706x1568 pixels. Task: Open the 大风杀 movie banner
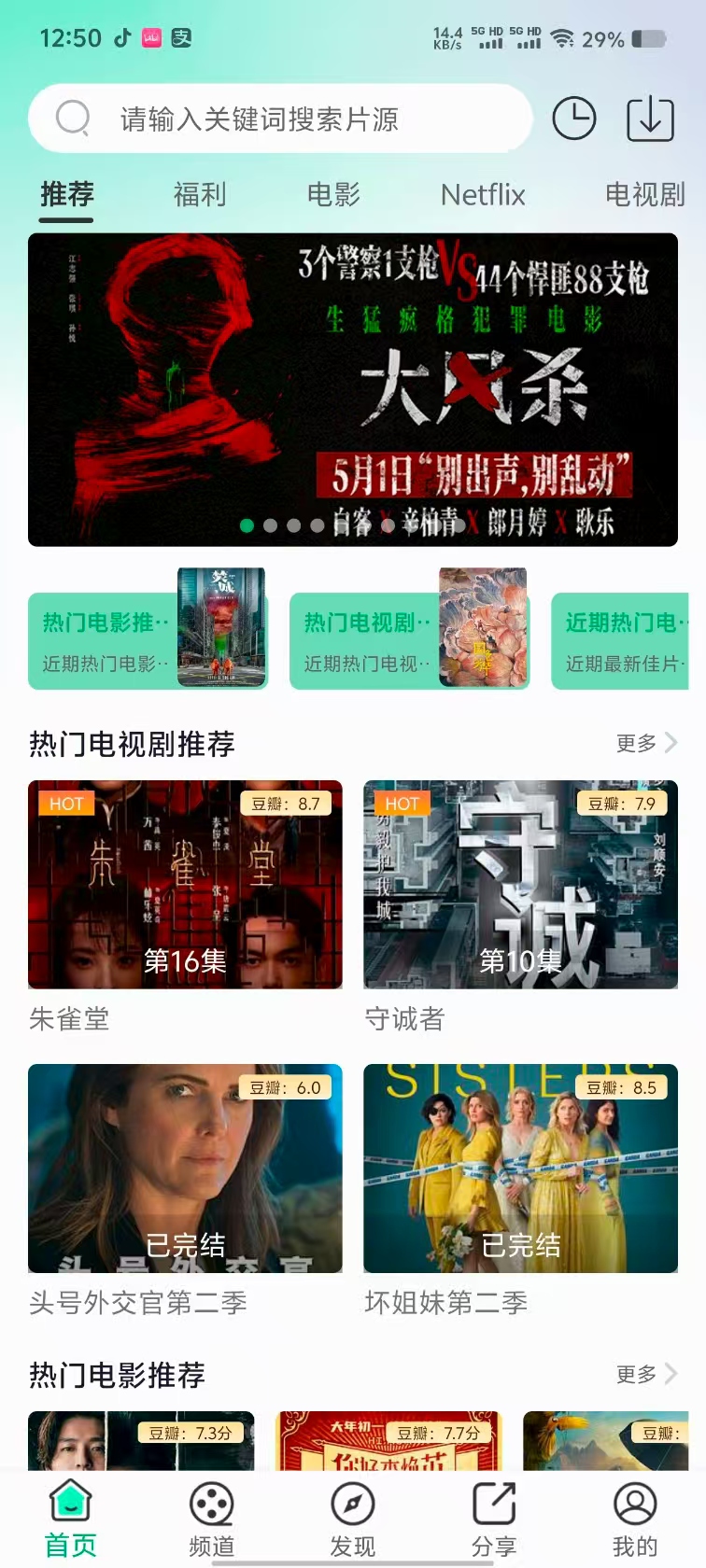[353, 389]
